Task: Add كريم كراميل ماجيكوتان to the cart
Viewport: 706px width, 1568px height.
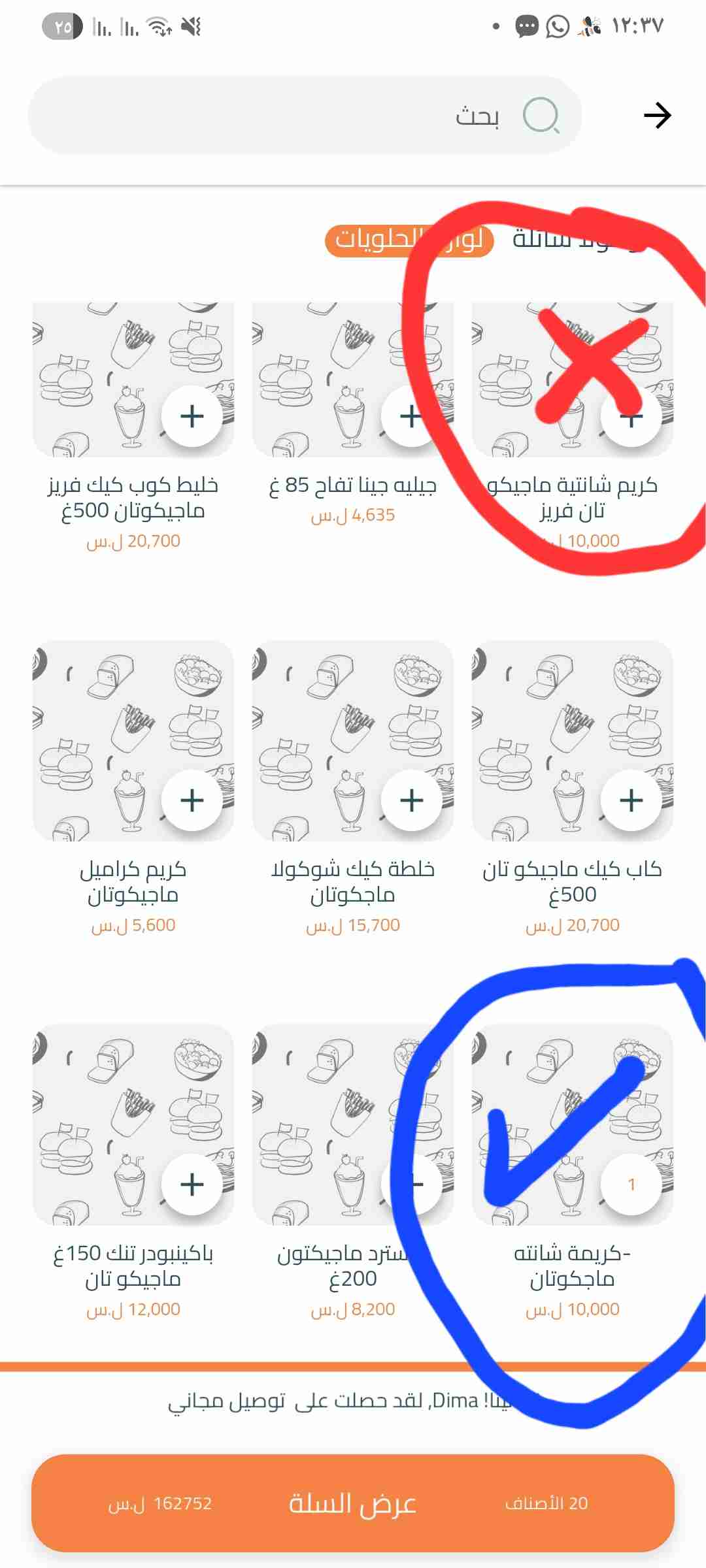Action: coord(192,800)
